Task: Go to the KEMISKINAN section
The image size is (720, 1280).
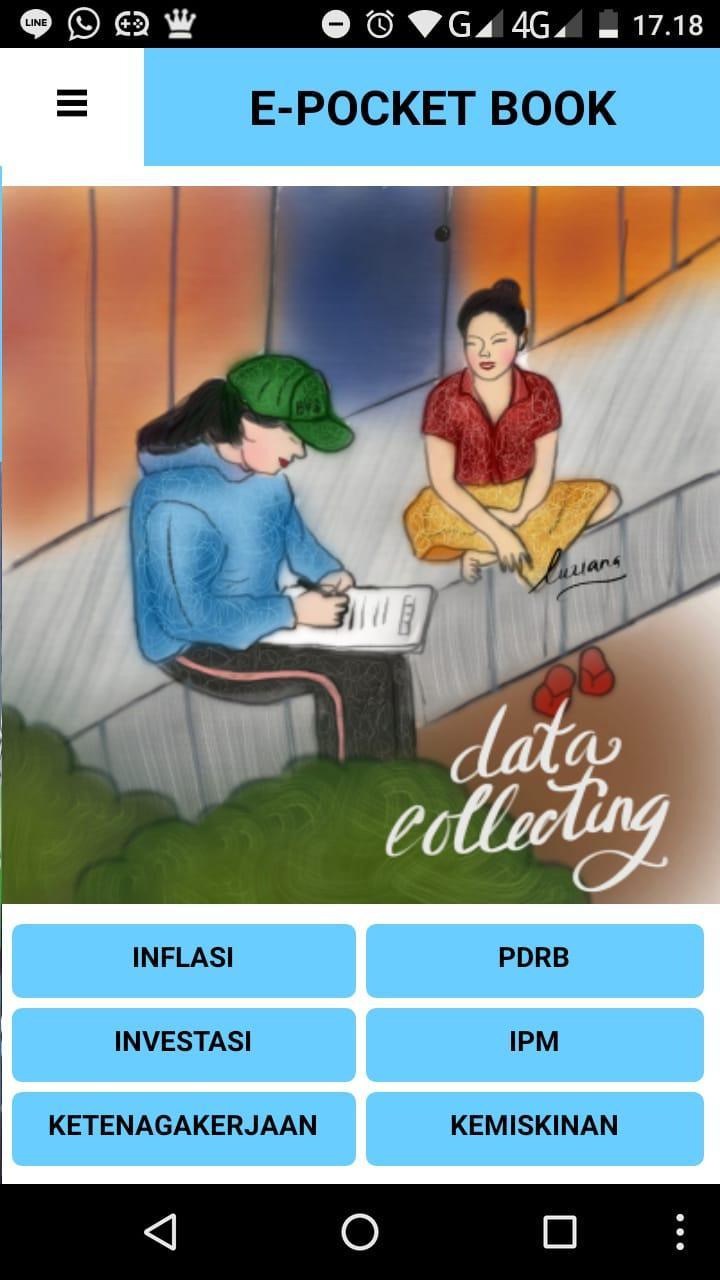Action: click(x=534, y=1128)
